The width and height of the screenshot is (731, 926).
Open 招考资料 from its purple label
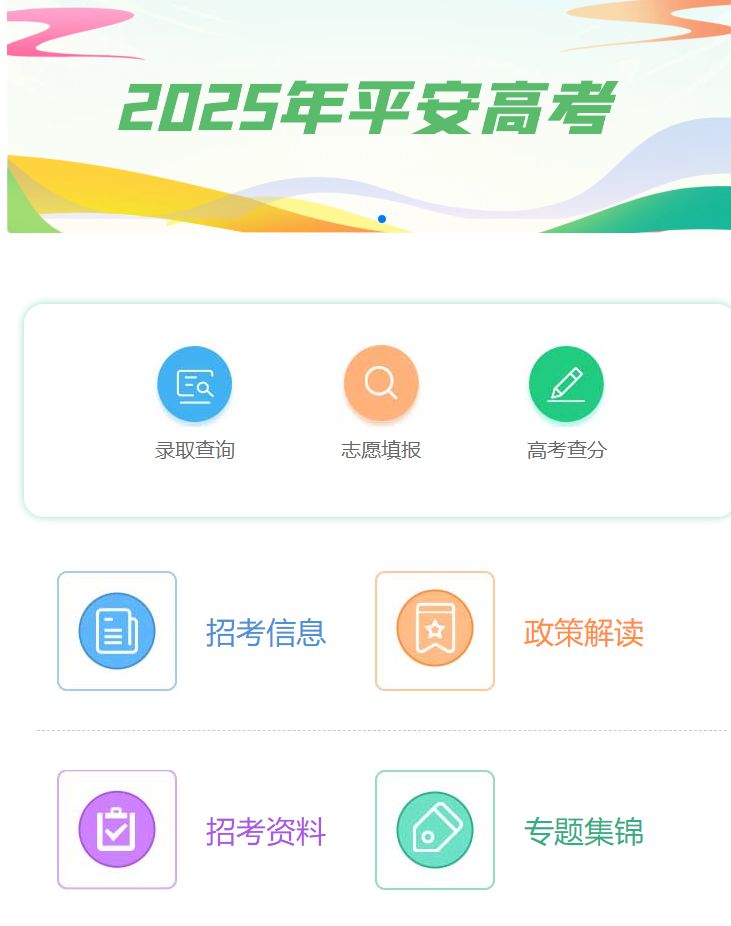(x=265, y=832)
